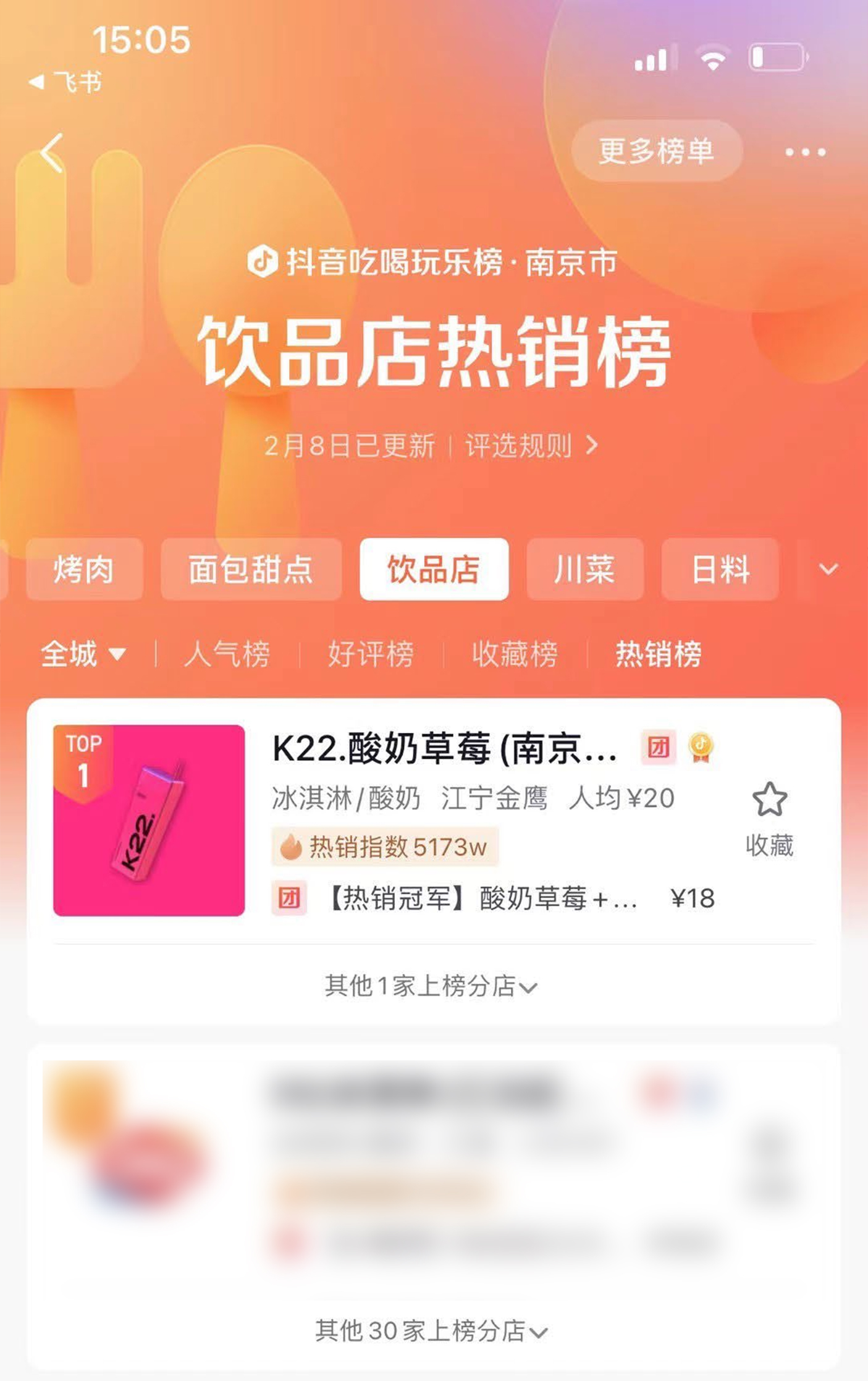868x1381 pixels.
Task: Expand 其他1家上榜分店
Action: 431,986
